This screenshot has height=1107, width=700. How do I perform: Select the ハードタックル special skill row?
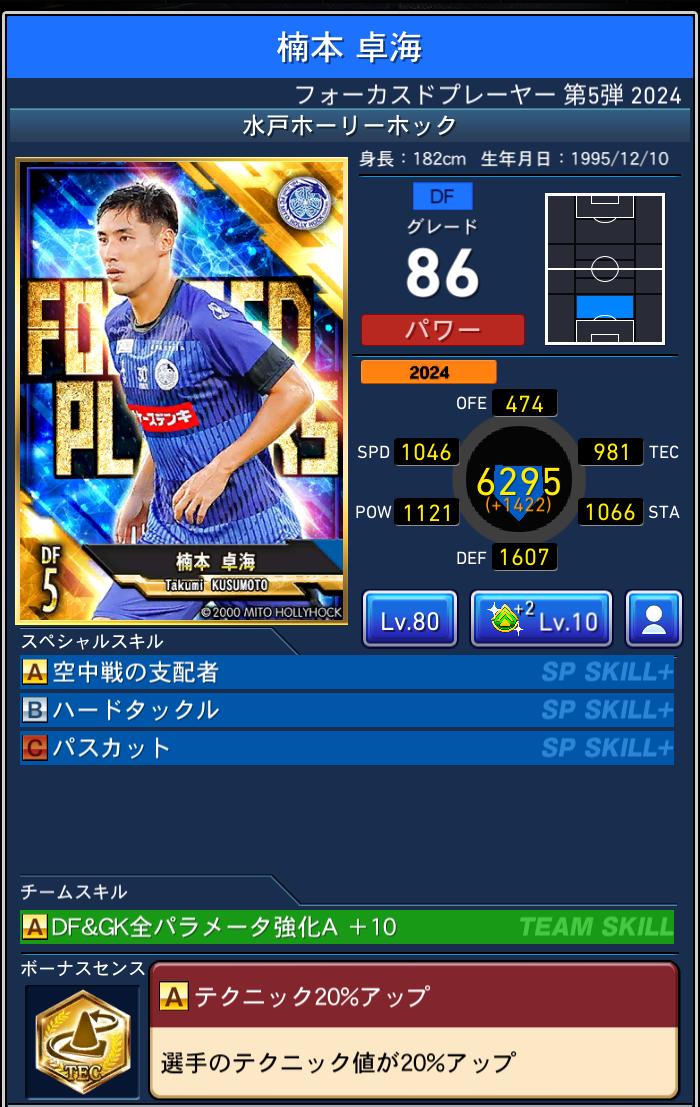click(346, 711)
